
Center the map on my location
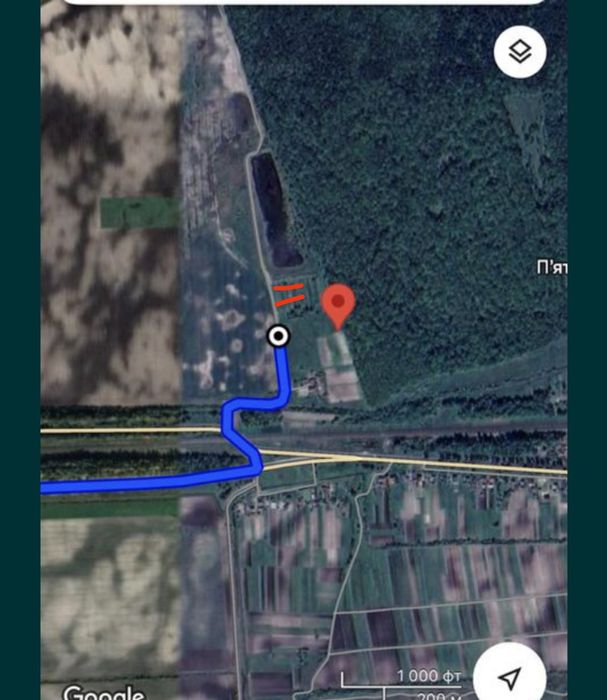click(510, 673)
